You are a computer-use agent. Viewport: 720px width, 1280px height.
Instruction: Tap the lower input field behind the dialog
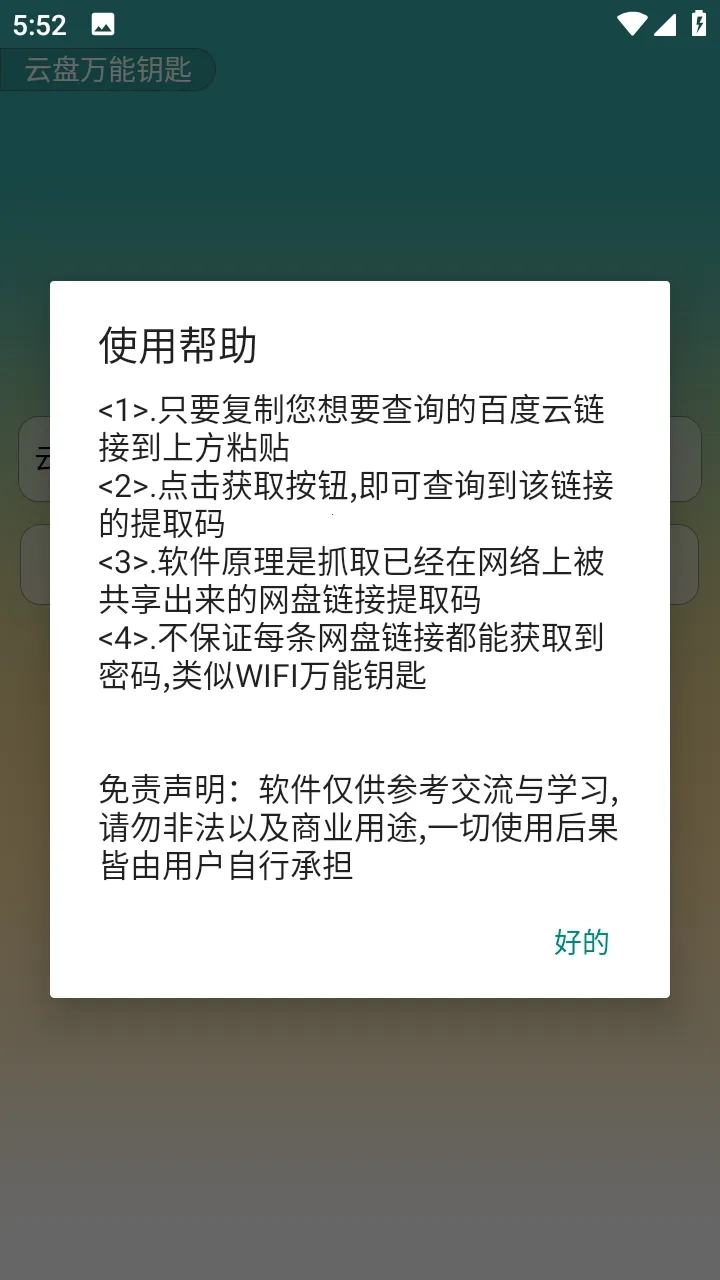(x=360, y=563)
